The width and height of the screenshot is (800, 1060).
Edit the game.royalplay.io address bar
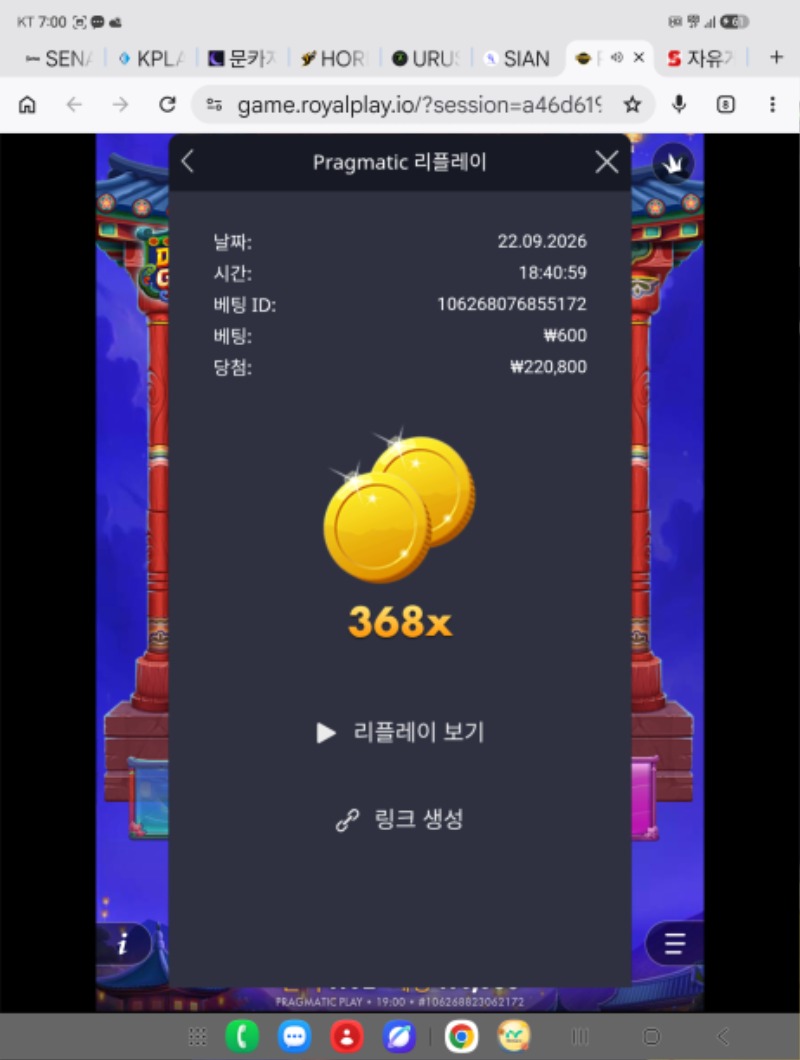[419, 105]
